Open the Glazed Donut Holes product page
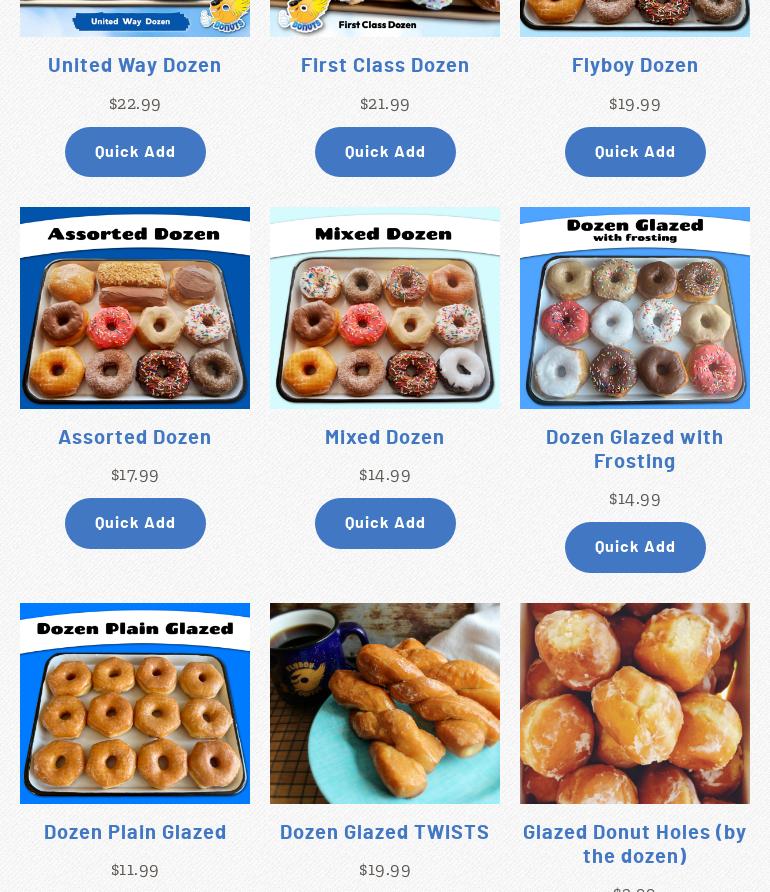Screen dimensions: 770x892 tap(635, 843)
